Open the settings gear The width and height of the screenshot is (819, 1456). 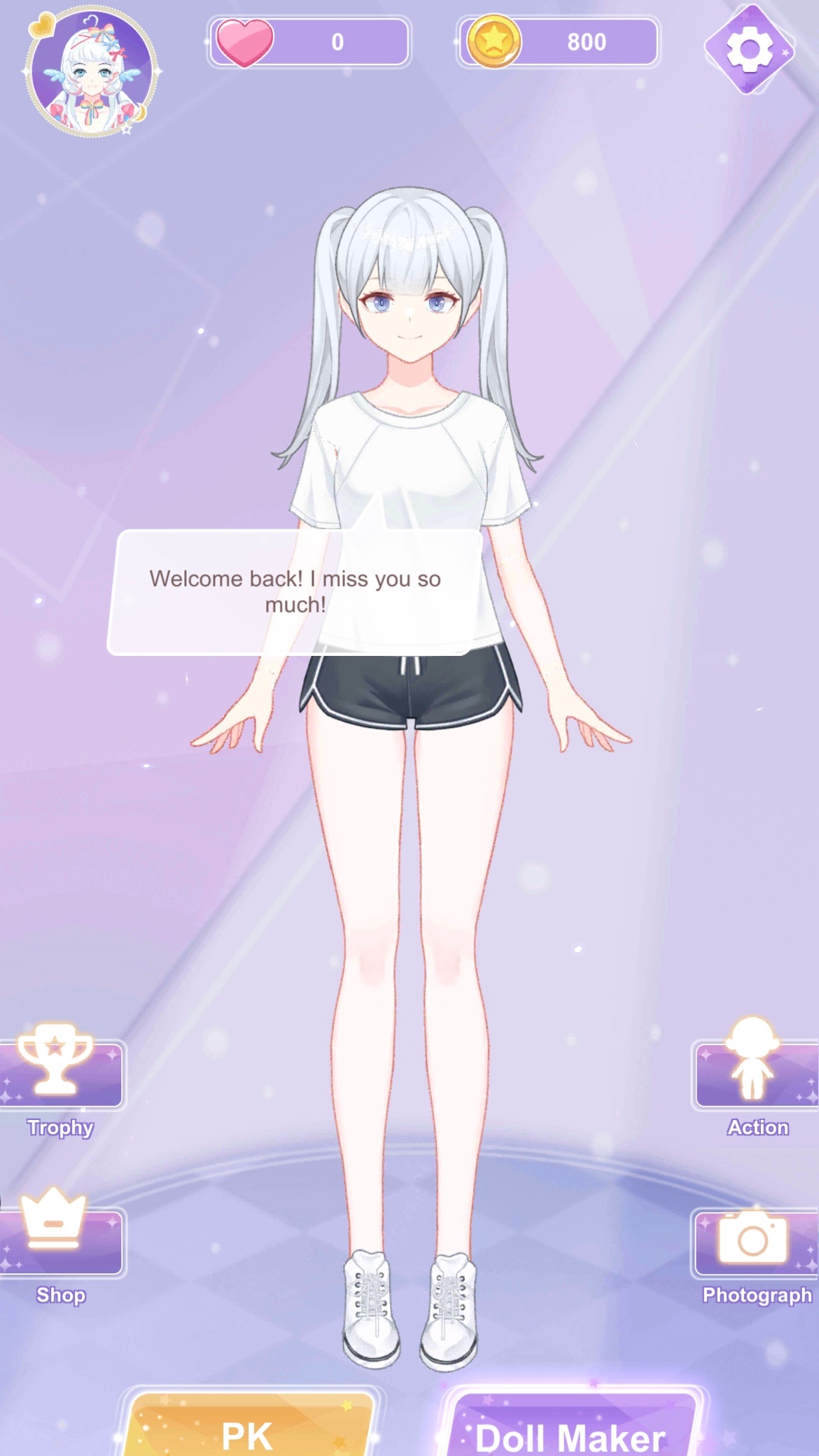[749, 49]
